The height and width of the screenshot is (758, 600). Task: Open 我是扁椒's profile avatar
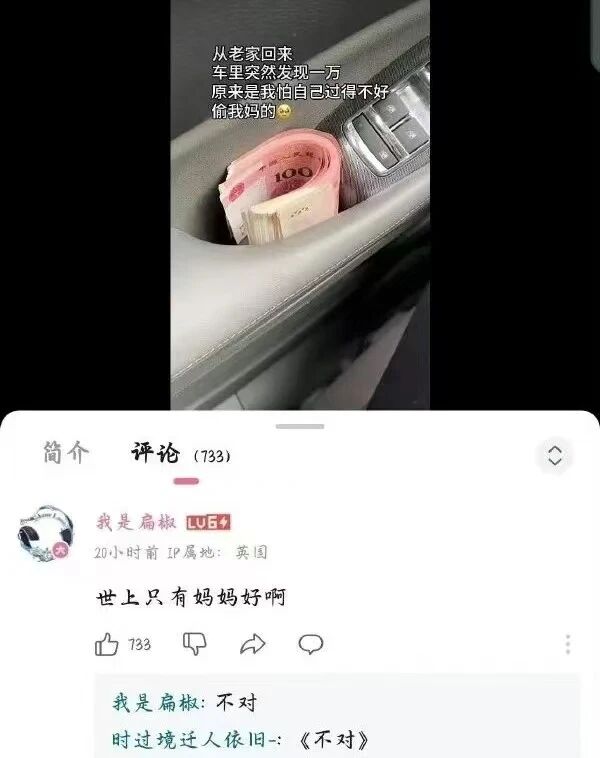click(x=44, y=535)
